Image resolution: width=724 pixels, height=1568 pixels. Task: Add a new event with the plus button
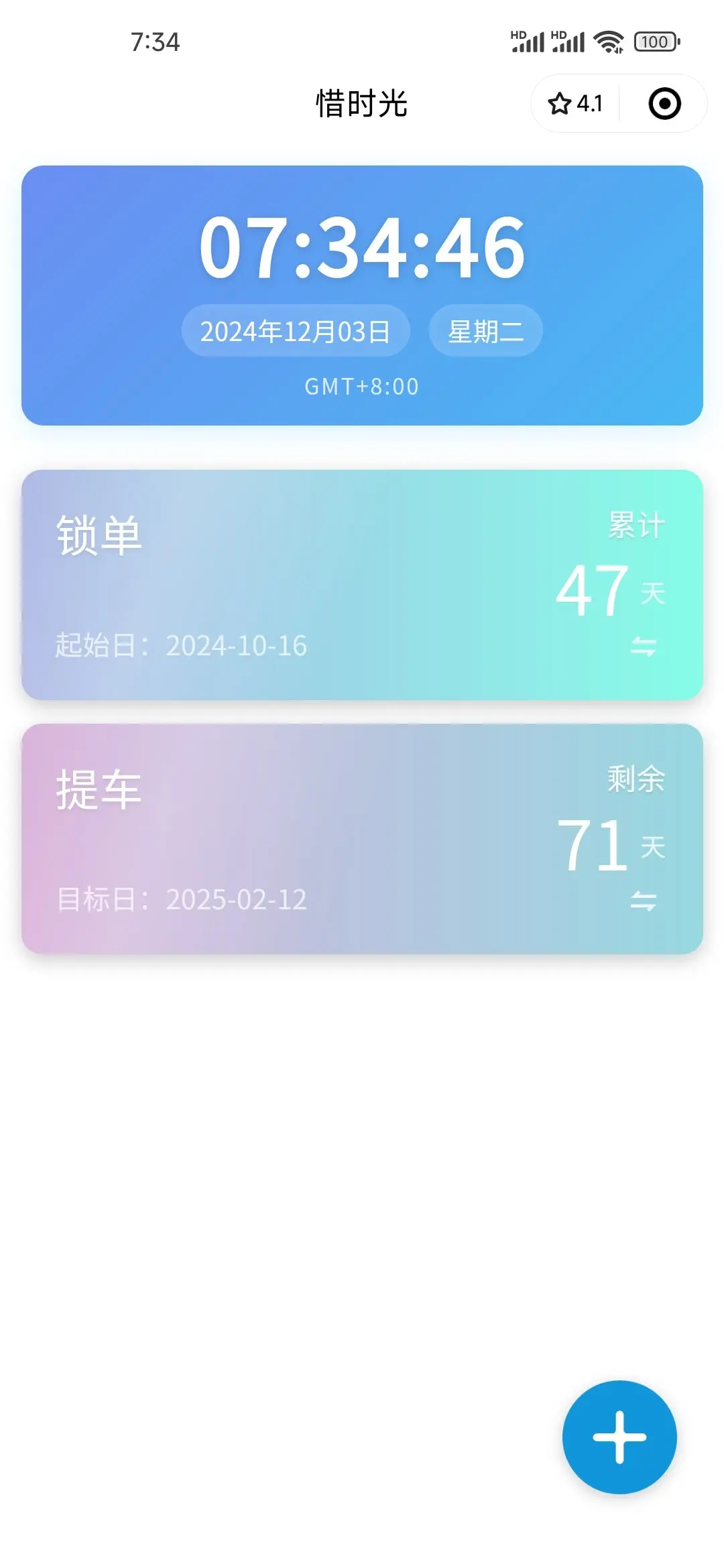(x=619, y=1437)
